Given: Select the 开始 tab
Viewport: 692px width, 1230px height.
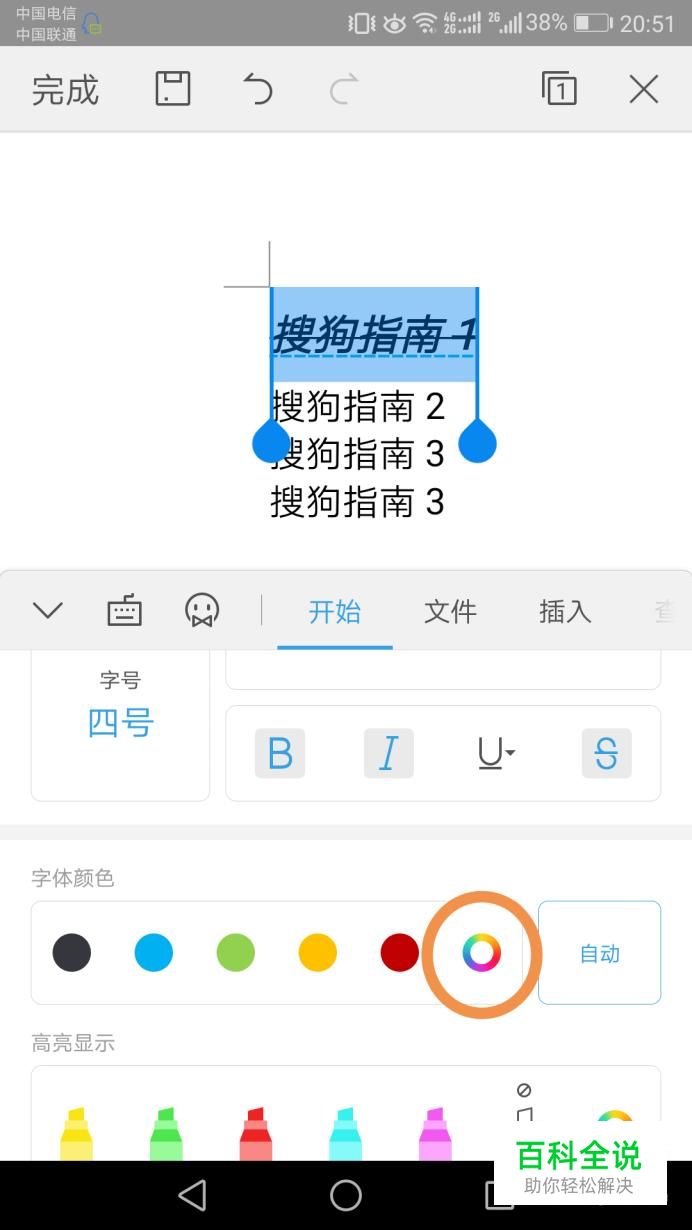Looking at the screenshot, I should click(x=335, y=611).
